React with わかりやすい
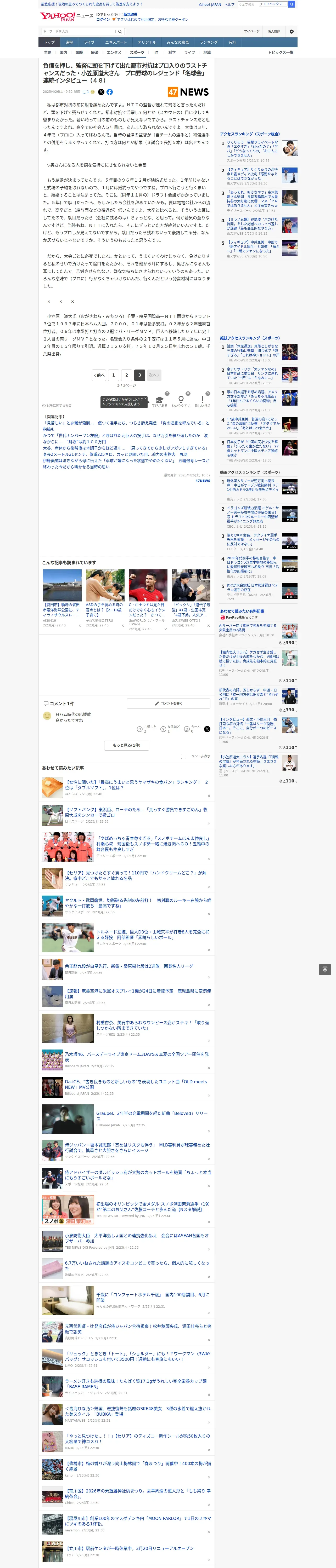336x1568 pixels. click(x=181, y=401)
